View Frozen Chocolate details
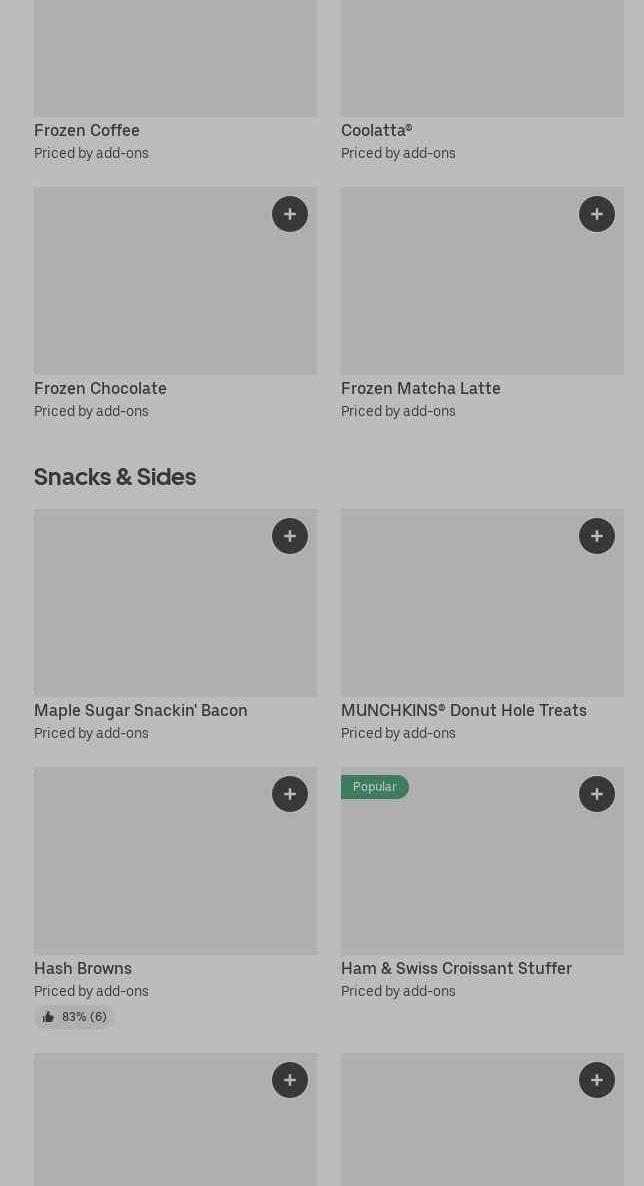 (x=100, y=388)
